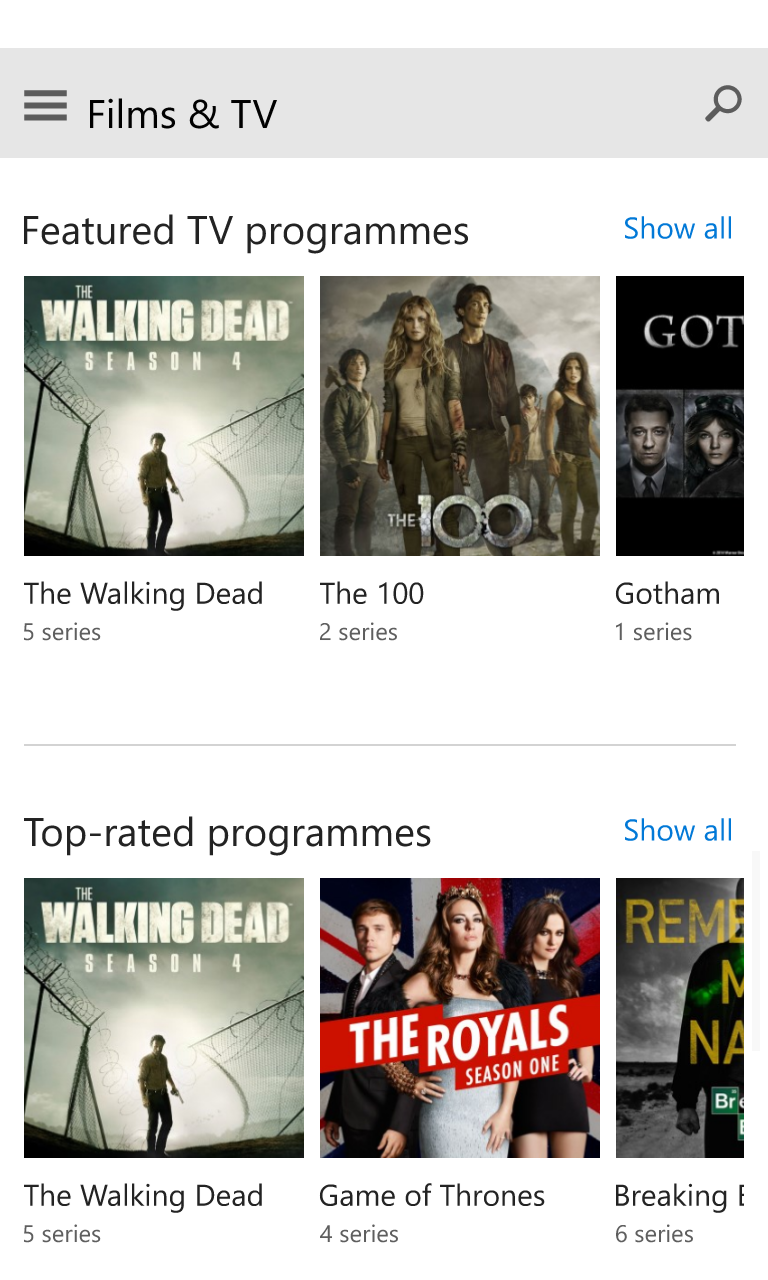Viewport: 768px width, 1280px height.
Task: Open The Walking Dead in Featured TV programmes
Action: [164, 416]
